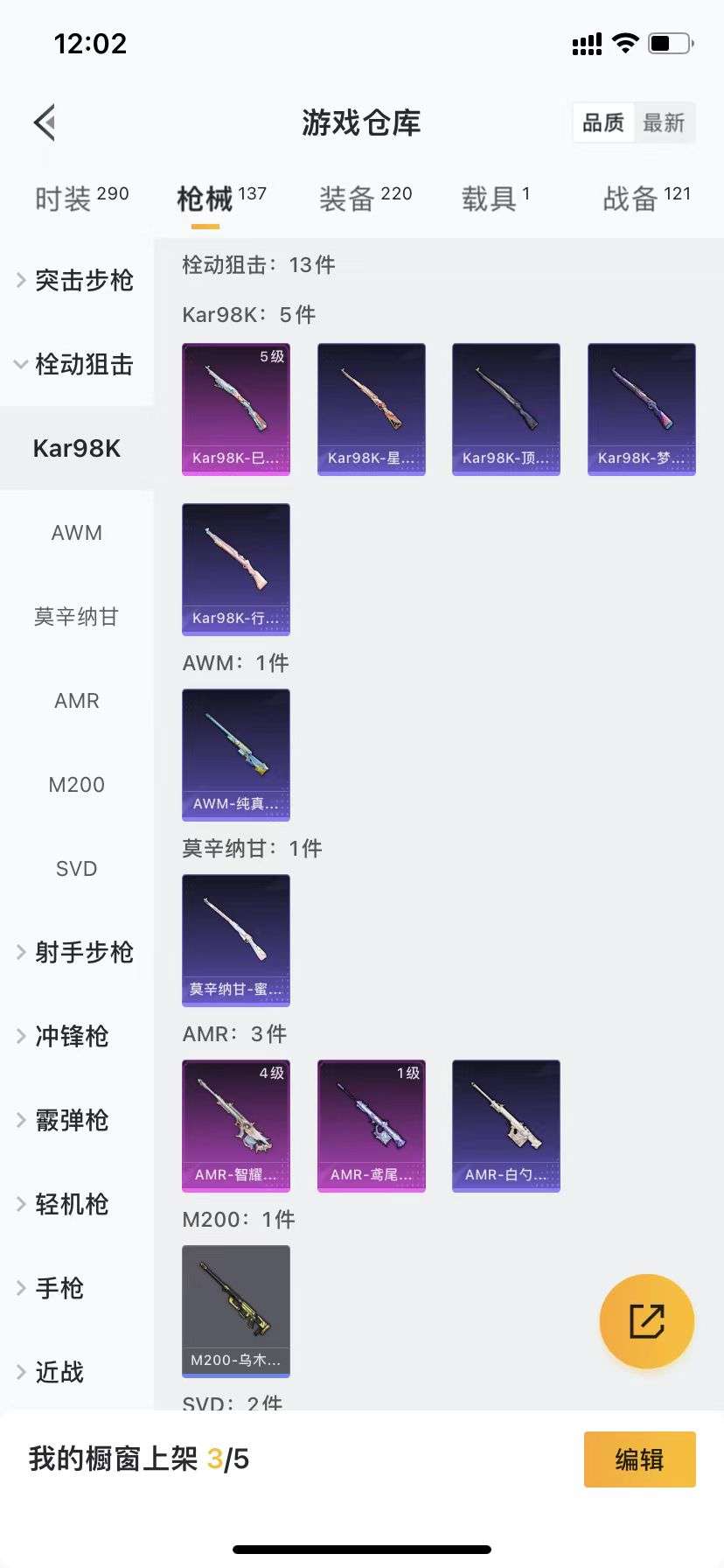Open the M200-乌木 skin card

point(235,1311)
